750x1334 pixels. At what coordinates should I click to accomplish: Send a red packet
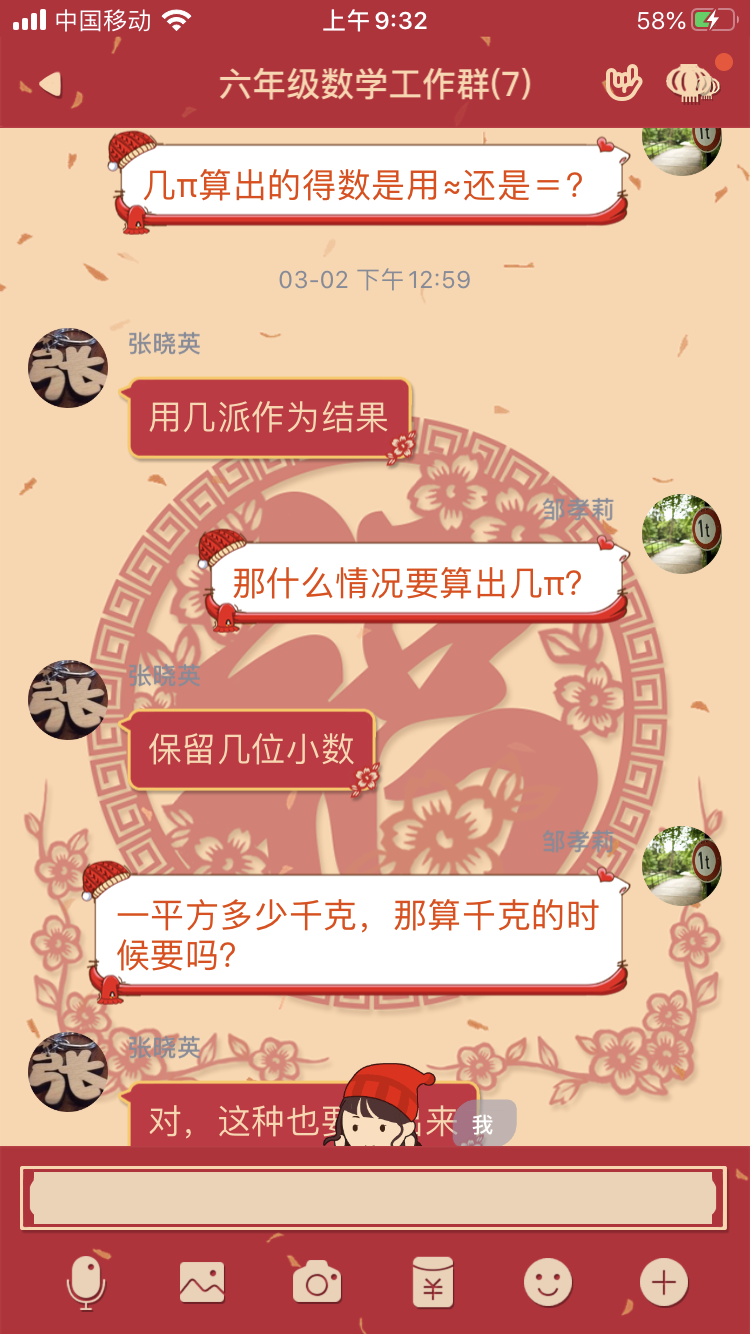(433, 1282)
